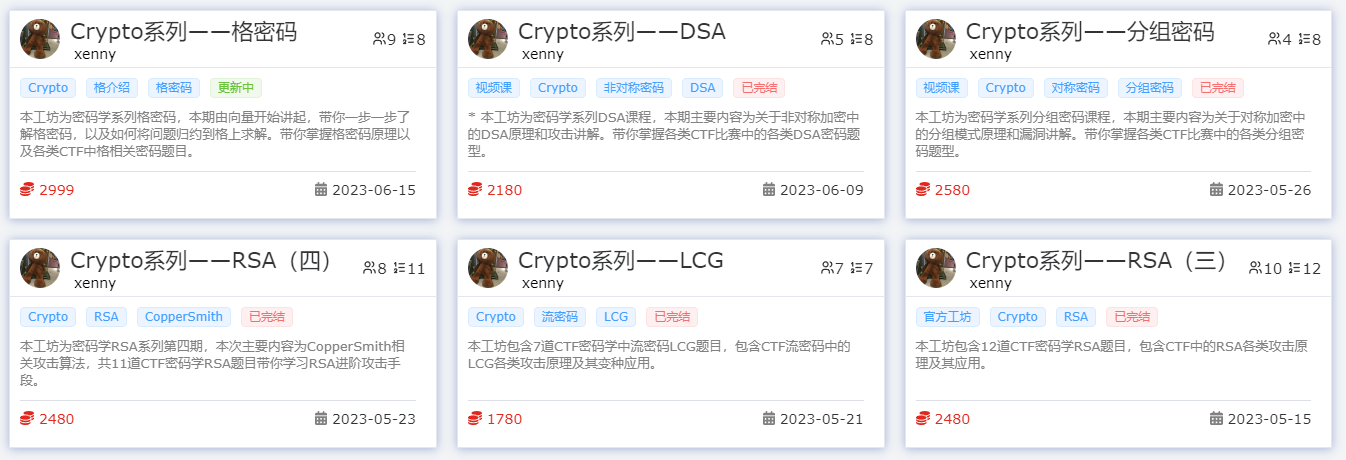This screenshot has width=1346, height=460.
Task: Tap the 分组密码 tag chip
Action: [x=1149, y=88]
